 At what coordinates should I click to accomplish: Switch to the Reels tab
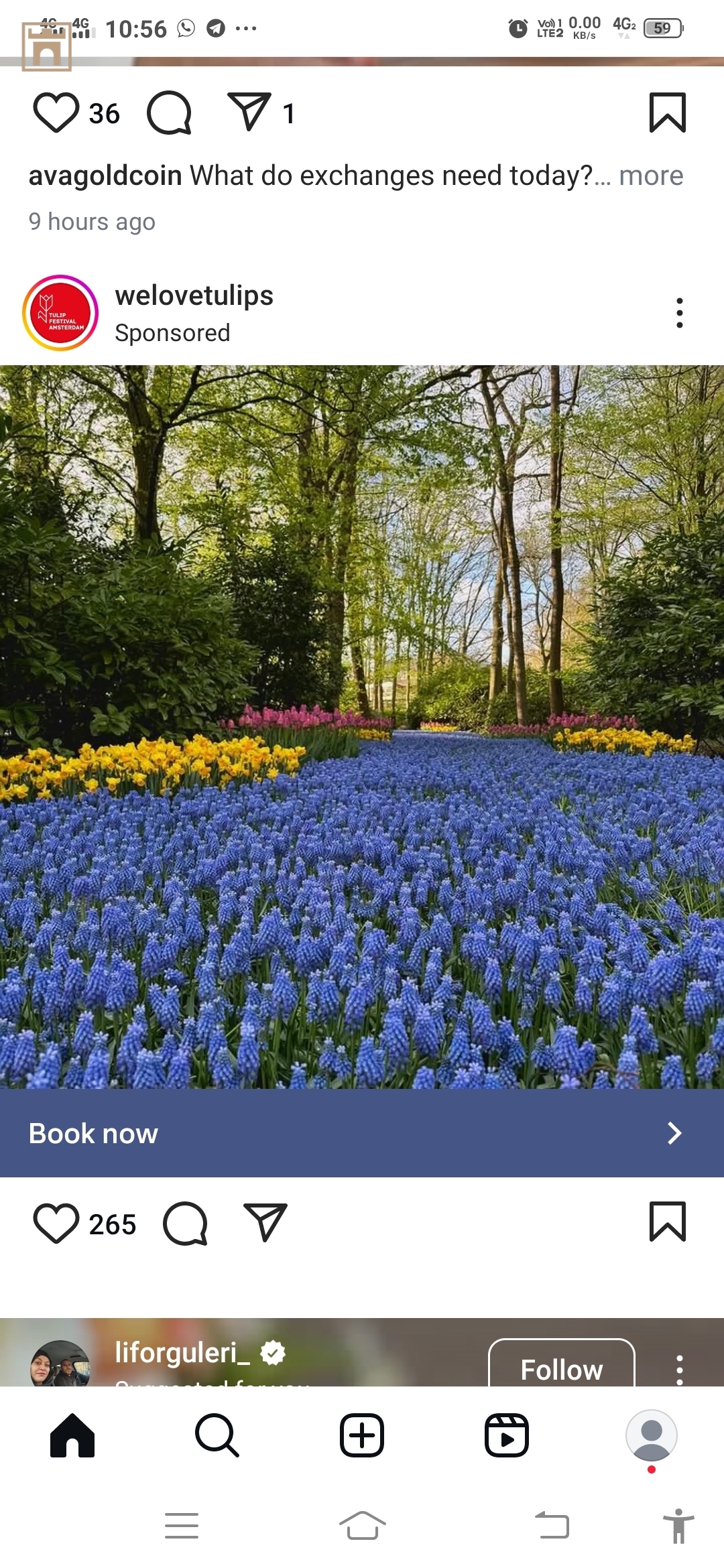(x=507, y=1435)
